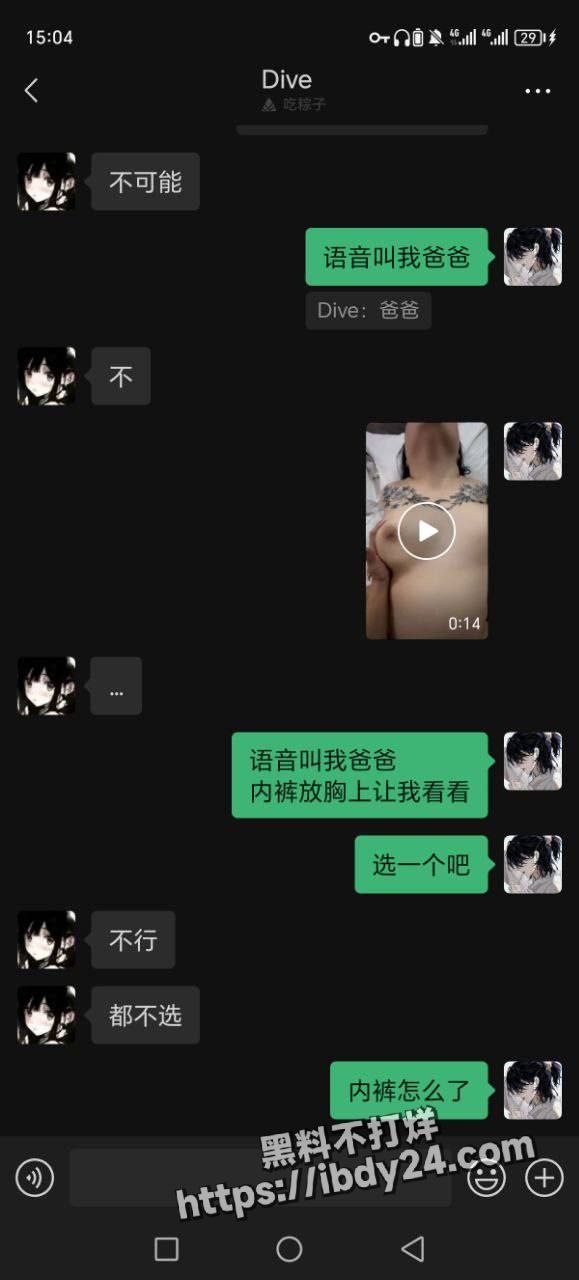This screenshot has width=579, height=1280.
Task: Open the emoji picker
Action: tap(487, 1177)
